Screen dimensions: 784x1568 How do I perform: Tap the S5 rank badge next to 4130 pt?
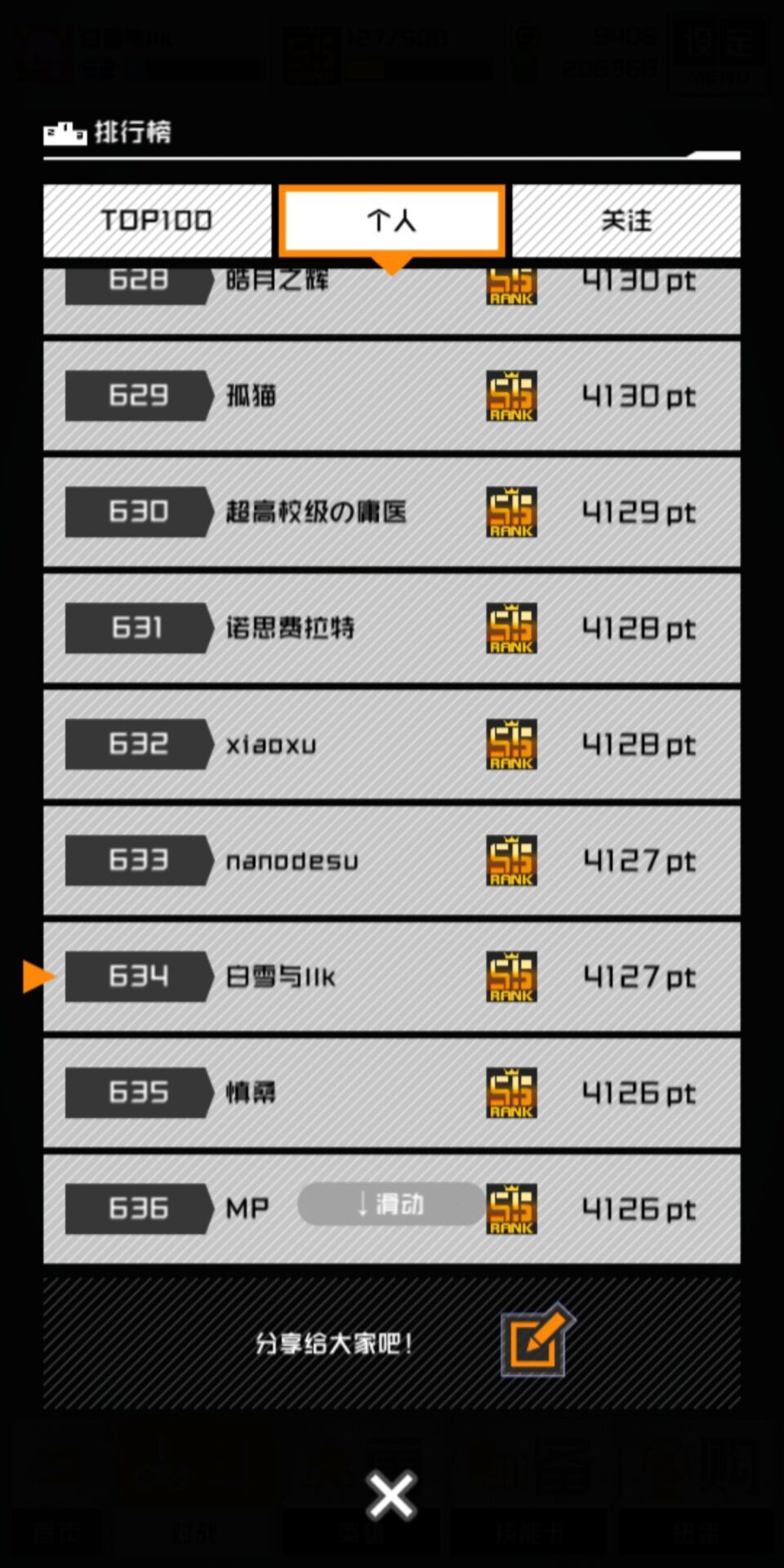[510, 396]
